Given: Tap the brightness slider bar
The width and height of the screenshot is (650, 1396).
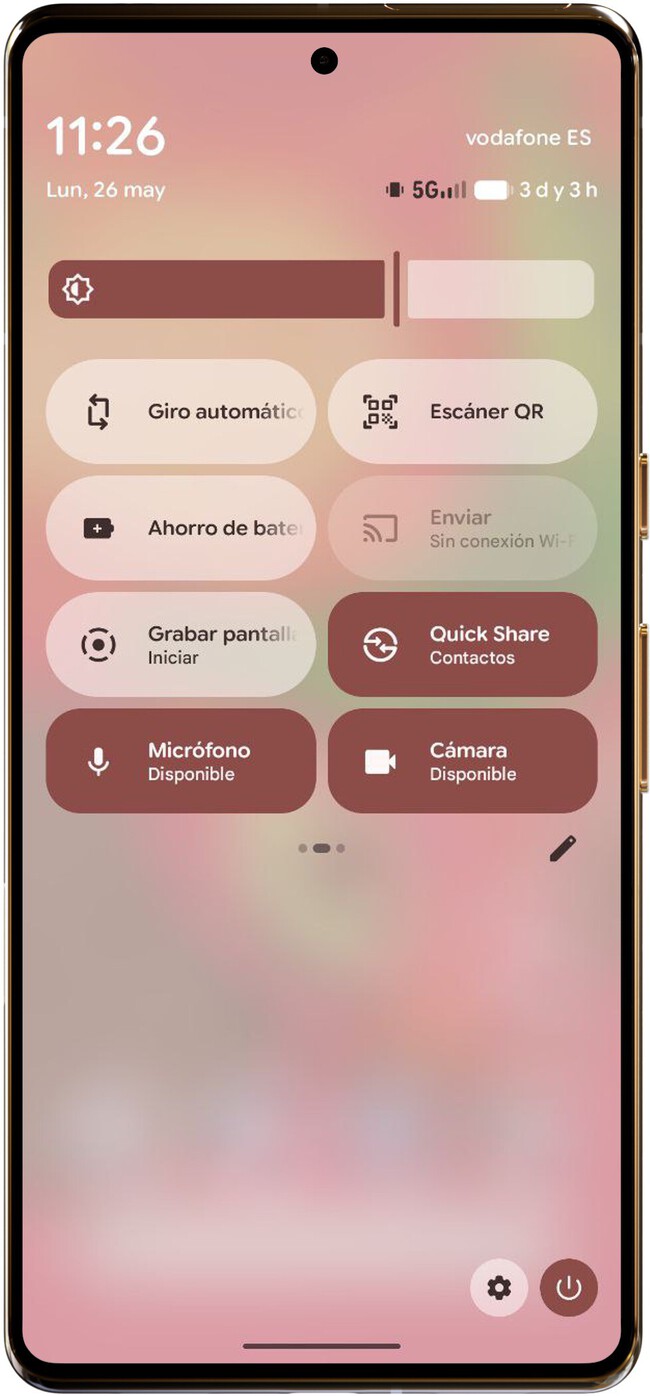Looking at the screenshot, I should click(320, 290).
